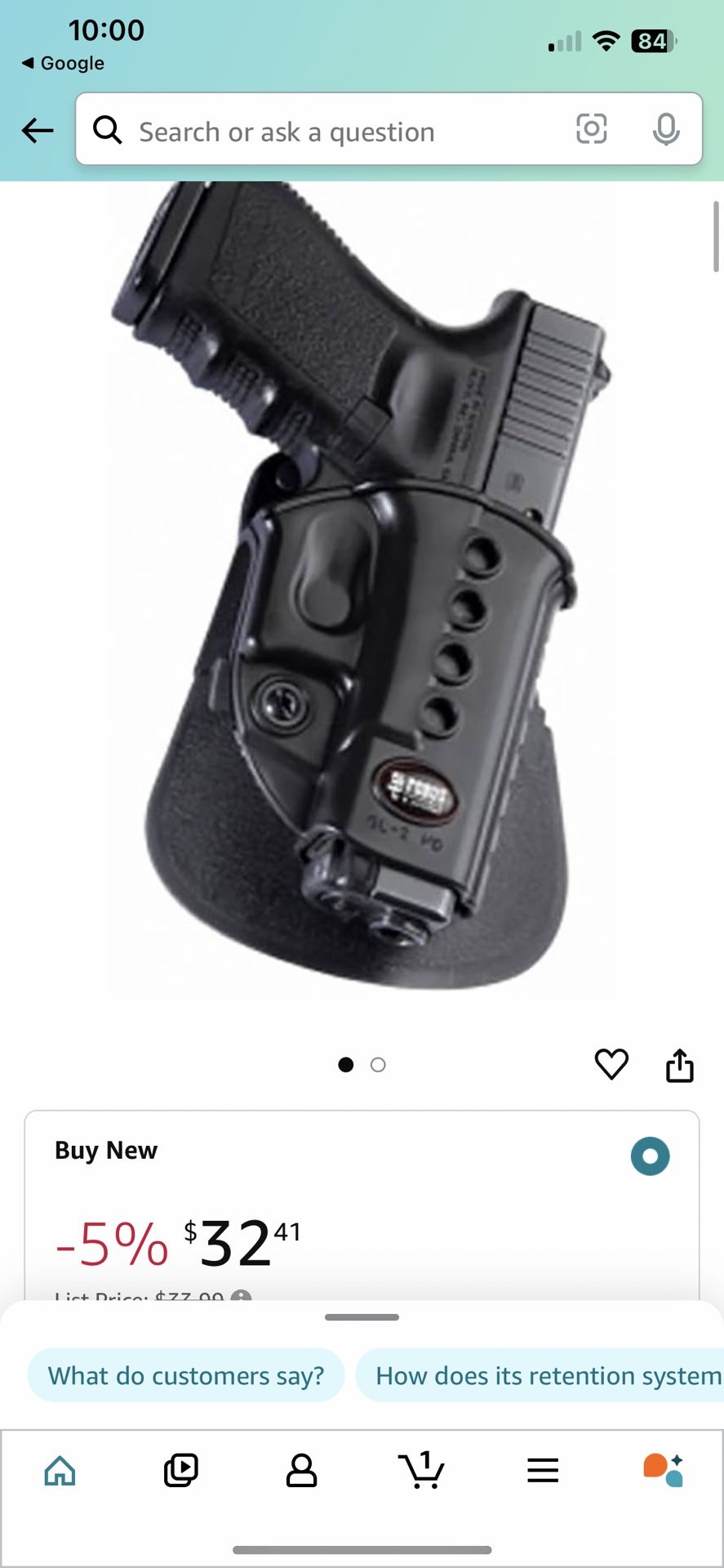Jump to the second product image dot
The height and width of the screenshot is (1568, 724).
[378, 1065]
